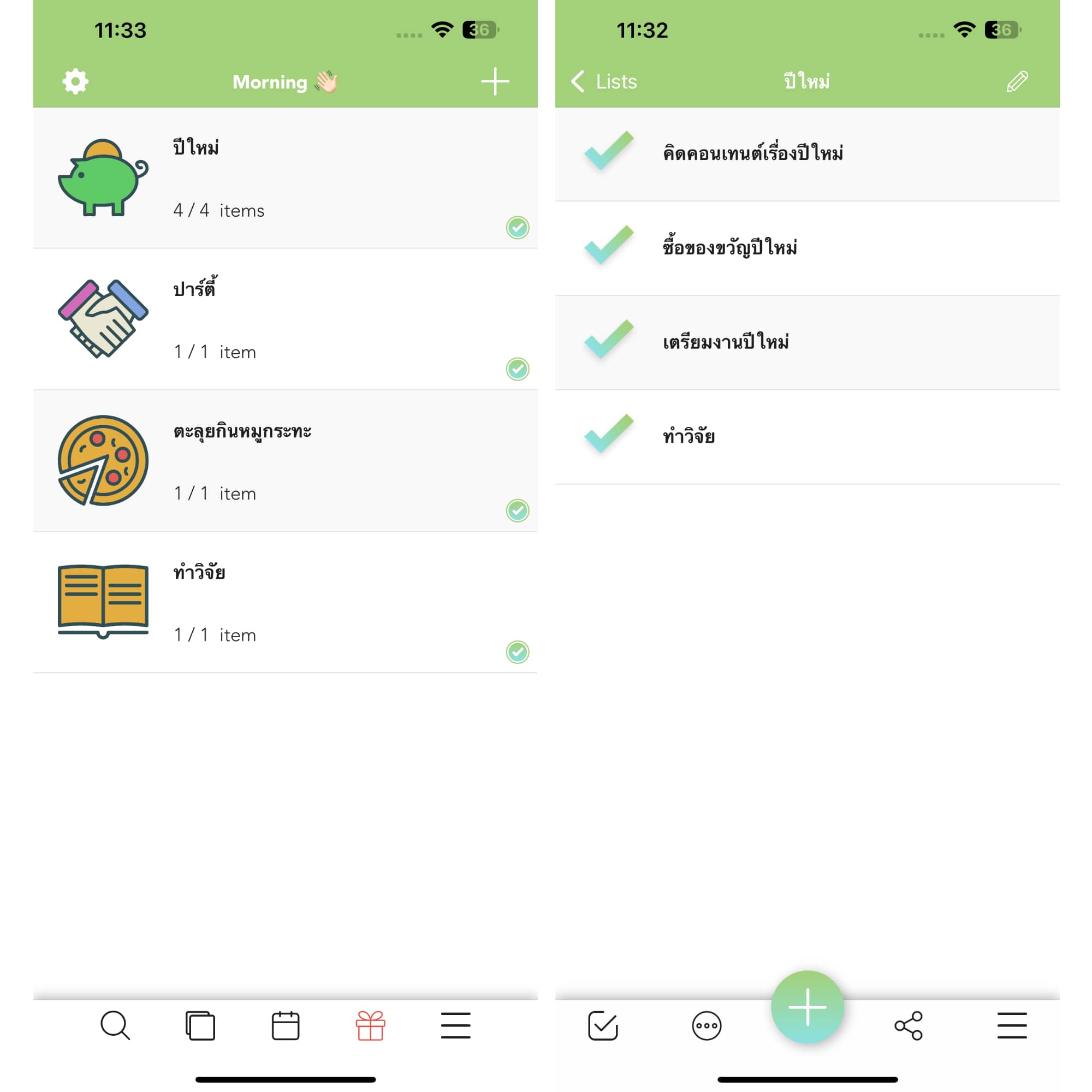Add a new item with floating plus
The height and width of the screenshot is (1092, 1092).
(807, 1007)
